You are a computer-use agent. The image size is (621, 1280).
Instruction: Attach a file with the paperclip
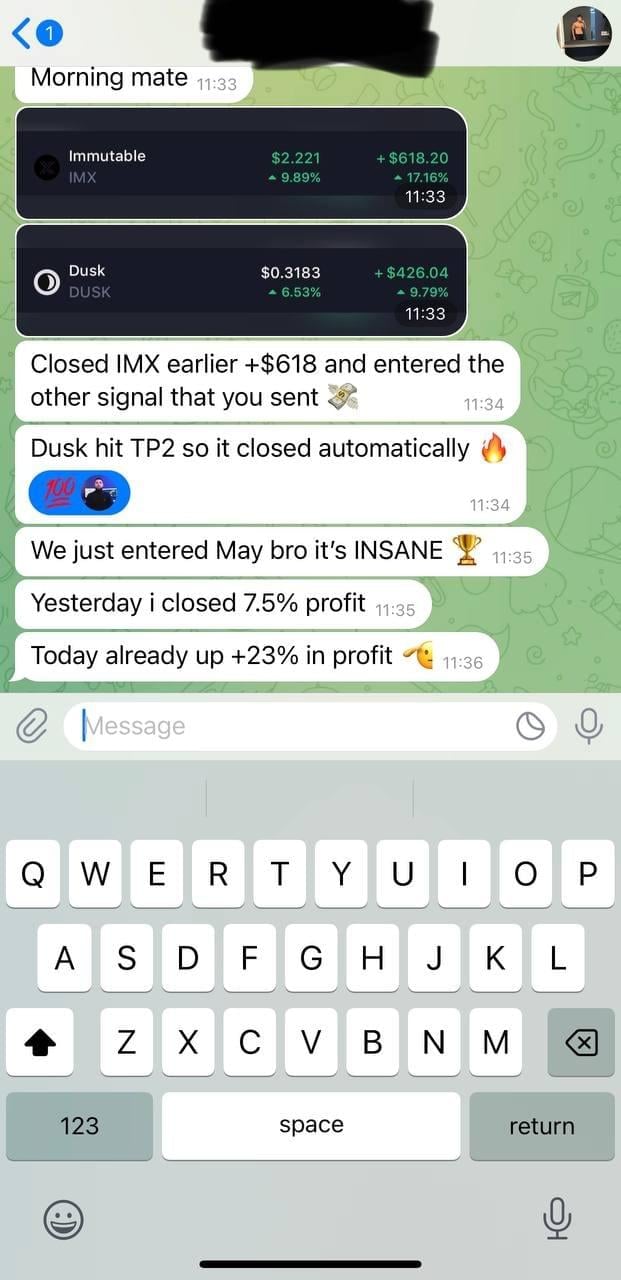[33, 726]
